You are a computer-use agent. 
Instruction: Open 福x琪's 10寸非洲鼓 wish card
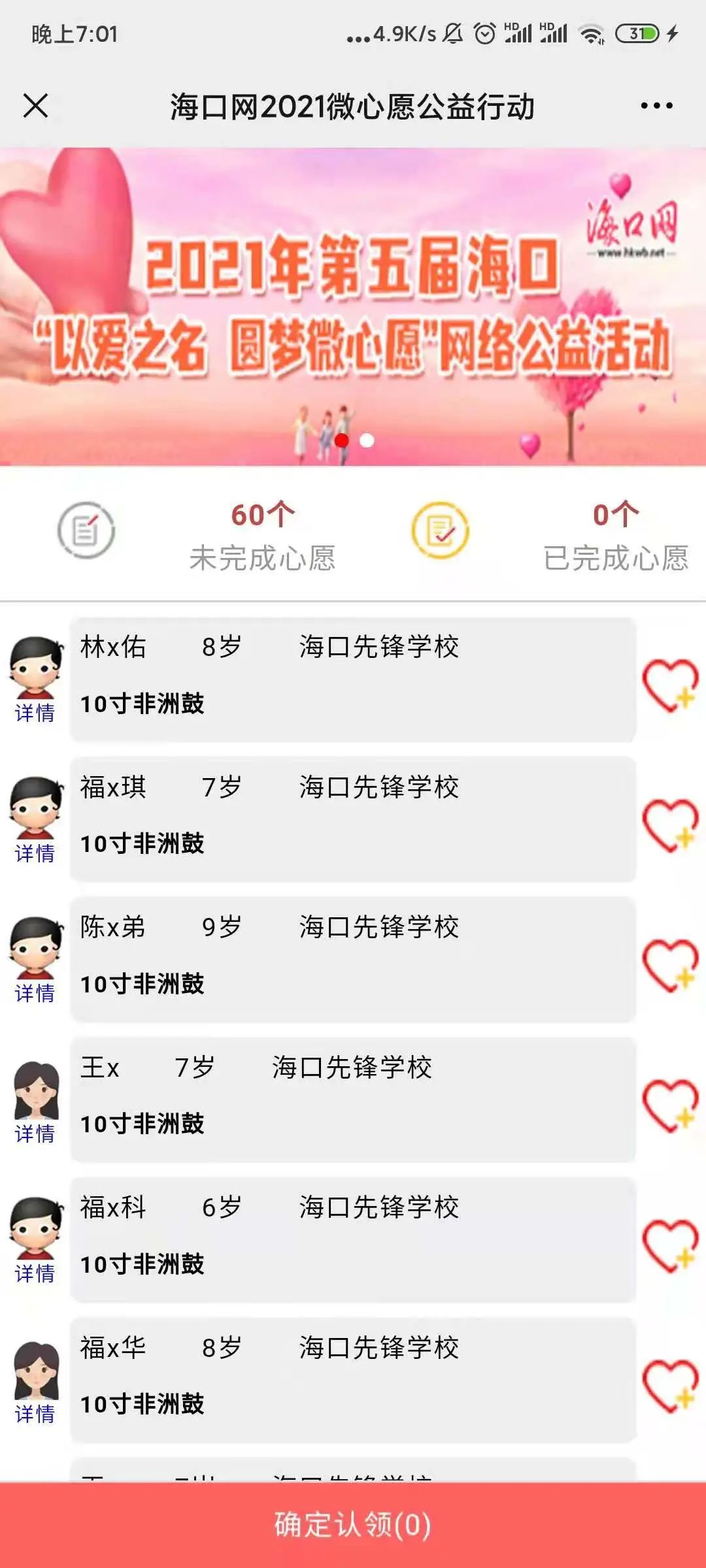353,819
